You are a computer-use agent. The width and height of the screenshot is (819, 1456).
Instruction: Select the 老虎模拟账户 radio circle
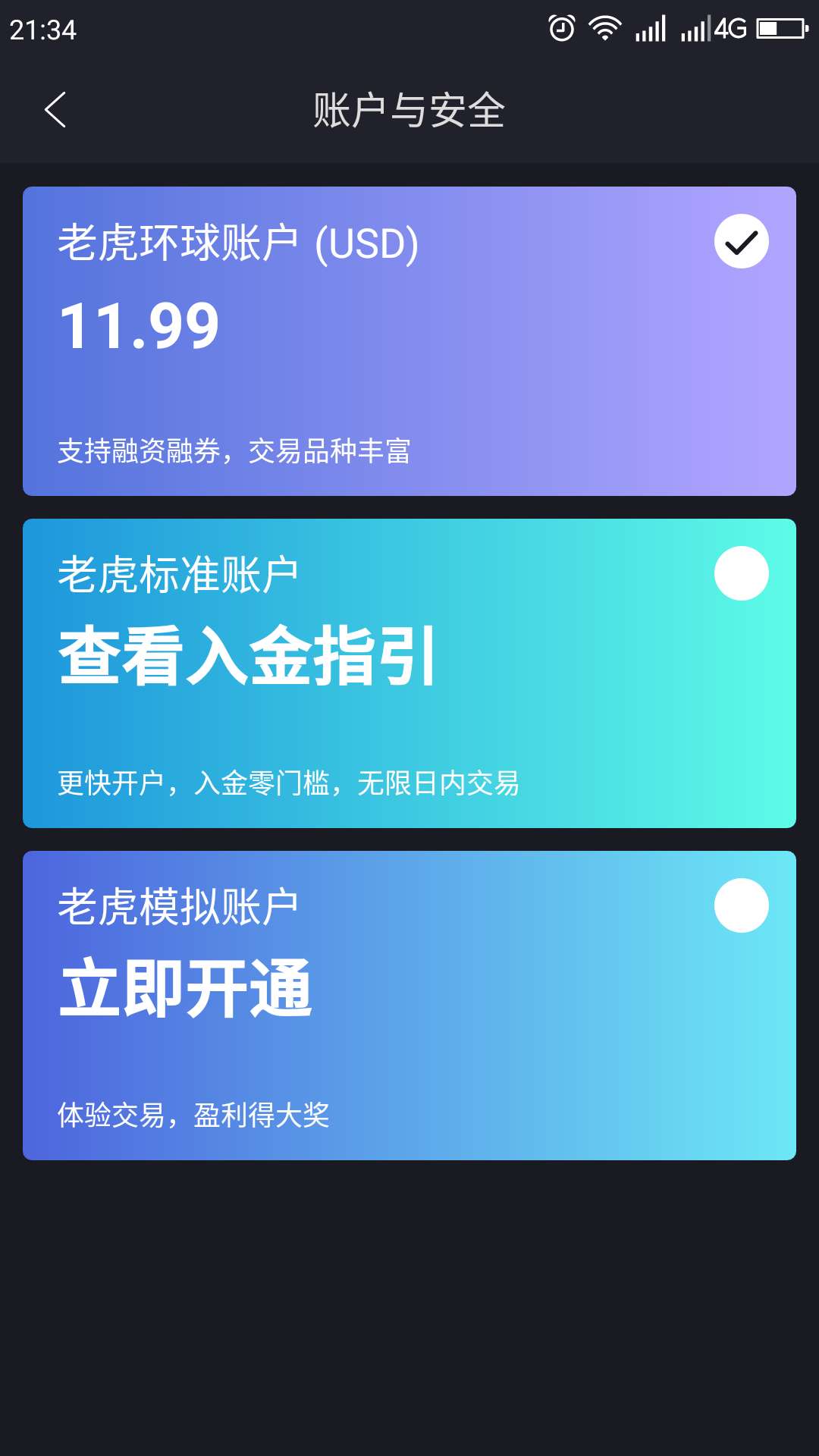point(742,904)
